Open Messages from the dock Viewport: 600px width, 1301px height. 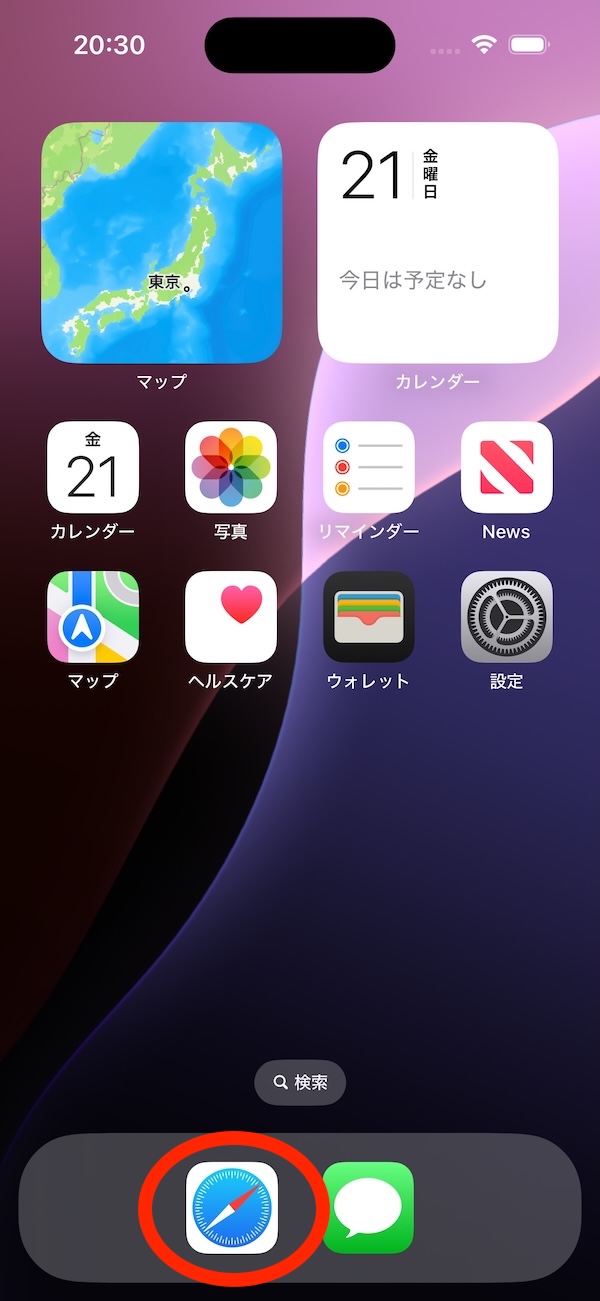[368, 1208]
